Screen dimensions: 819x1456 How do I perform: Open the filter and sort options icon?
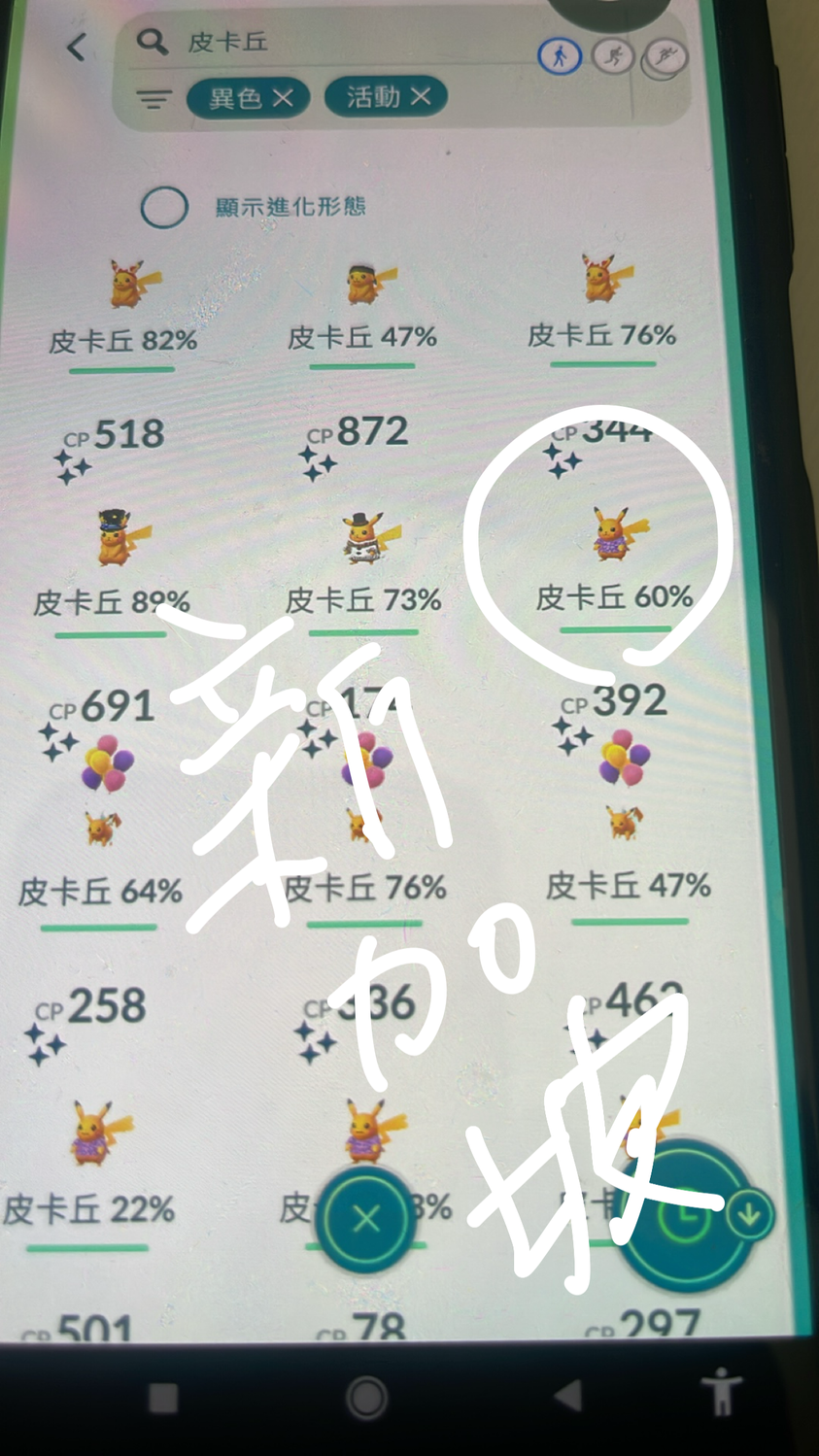pos(154,98)
